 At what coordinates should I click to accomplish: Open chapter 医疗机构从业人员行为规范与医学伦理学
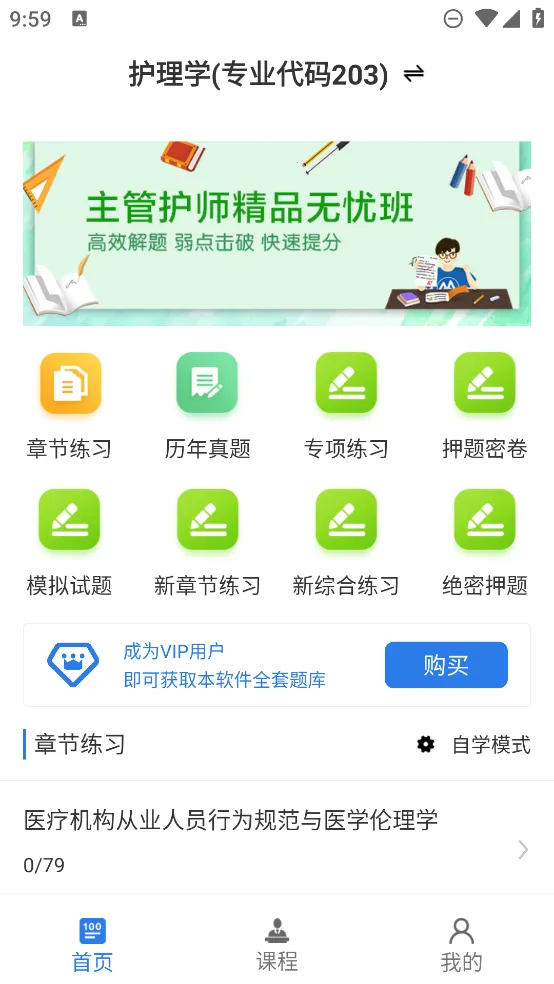click(277, 838)
